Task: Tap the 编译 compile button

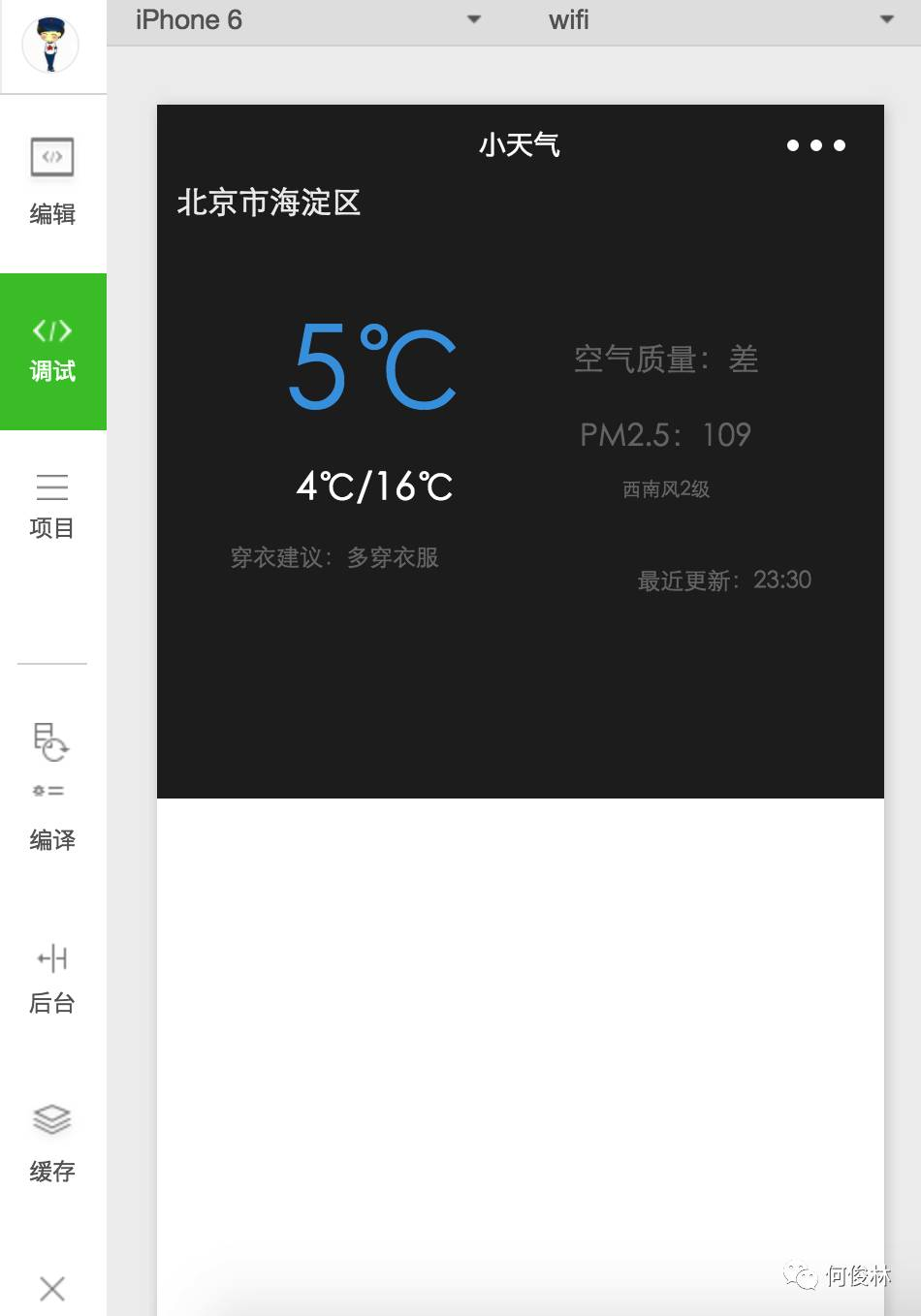Action: [52, 787]
